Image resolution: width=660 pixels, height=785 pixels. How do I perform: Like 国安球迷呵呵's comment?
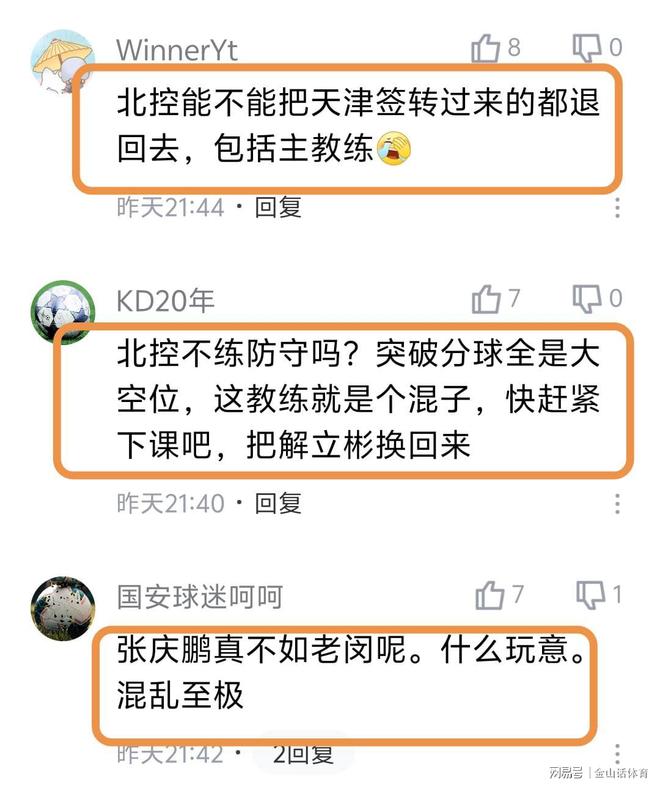(490, 595)
